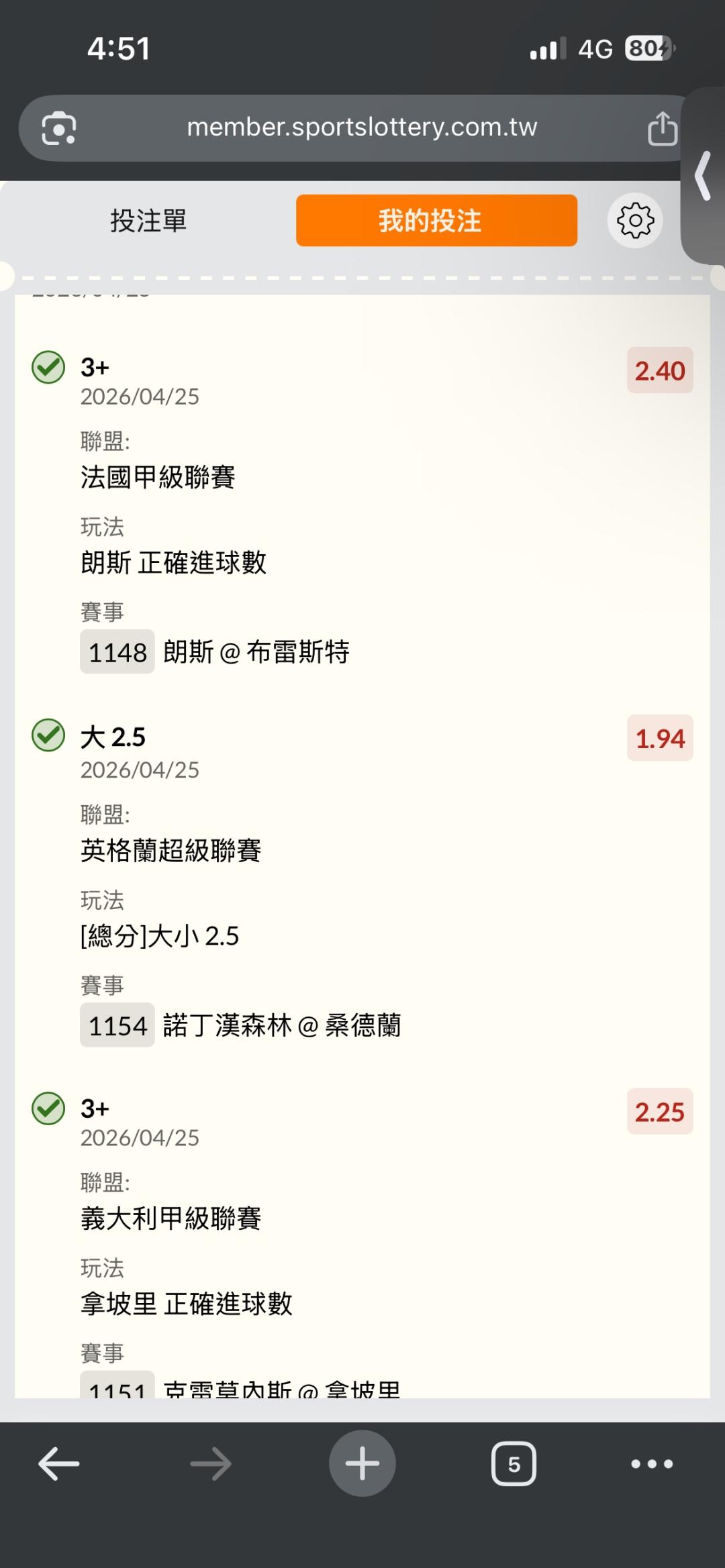Screen dimensions: 725x1568
Task: Select the 我的投注 tab
Action: tap(436, 221)
